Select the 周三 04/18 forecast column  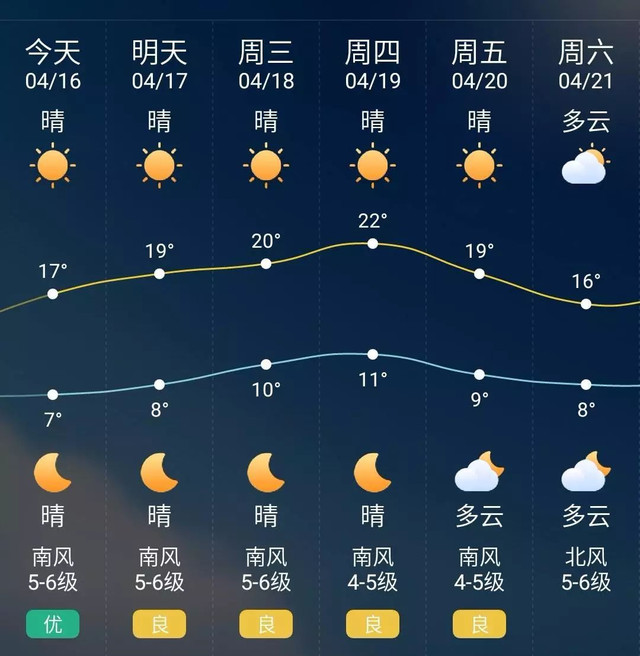[x=266, y=65]
